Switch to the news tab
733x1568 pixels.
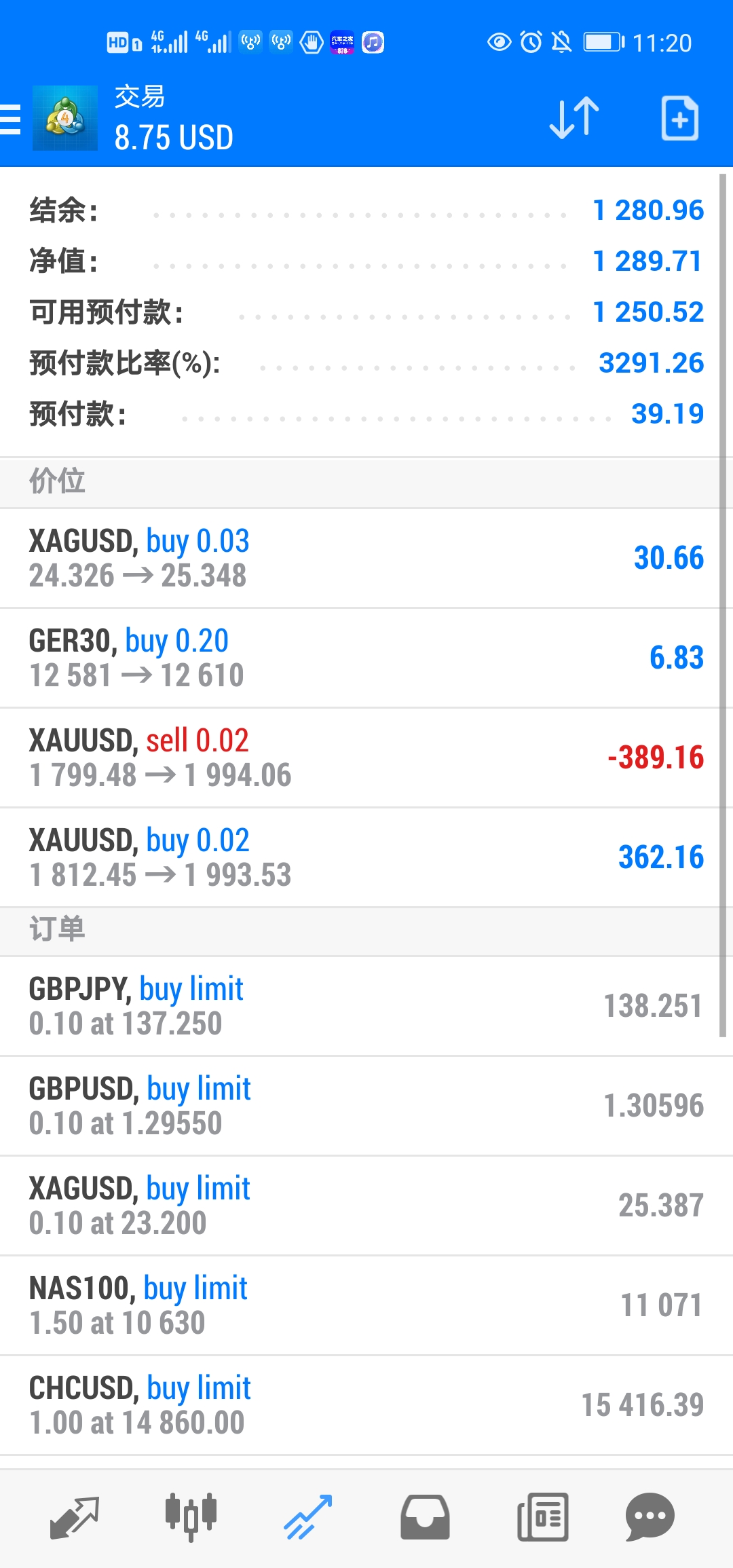pyautogui.click(x=542, y=1517)
